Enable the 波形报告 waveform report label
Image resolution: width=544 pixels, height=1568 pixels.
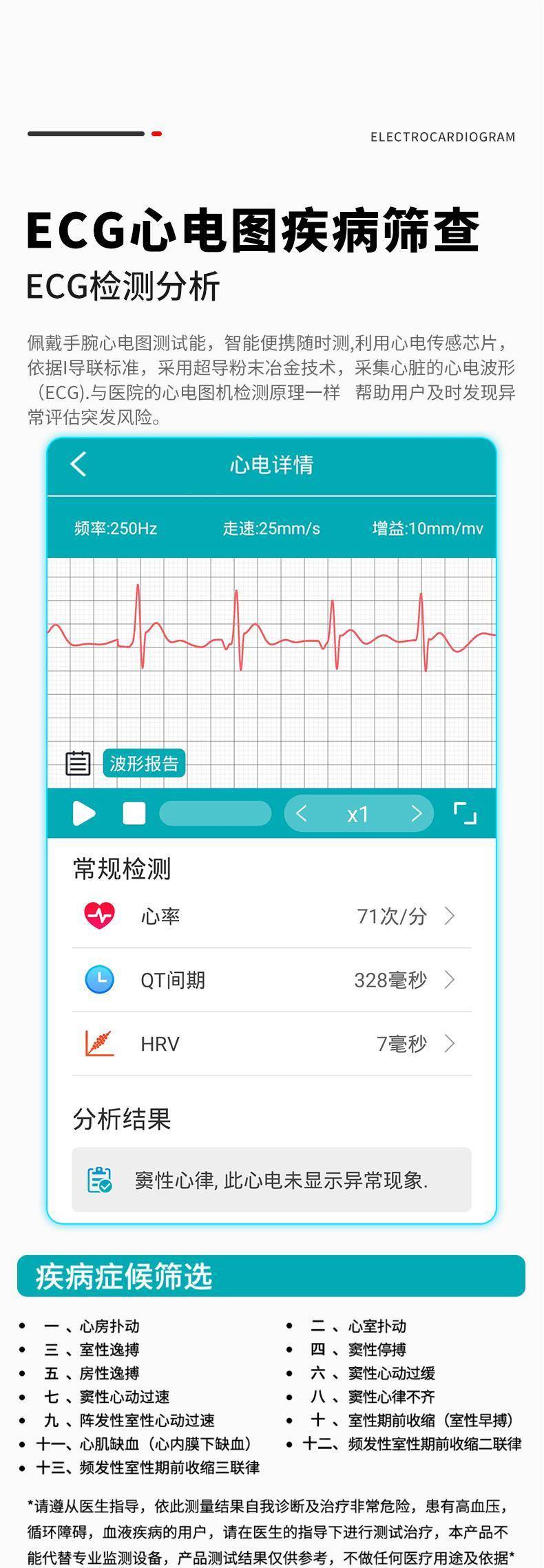(145, 762)
